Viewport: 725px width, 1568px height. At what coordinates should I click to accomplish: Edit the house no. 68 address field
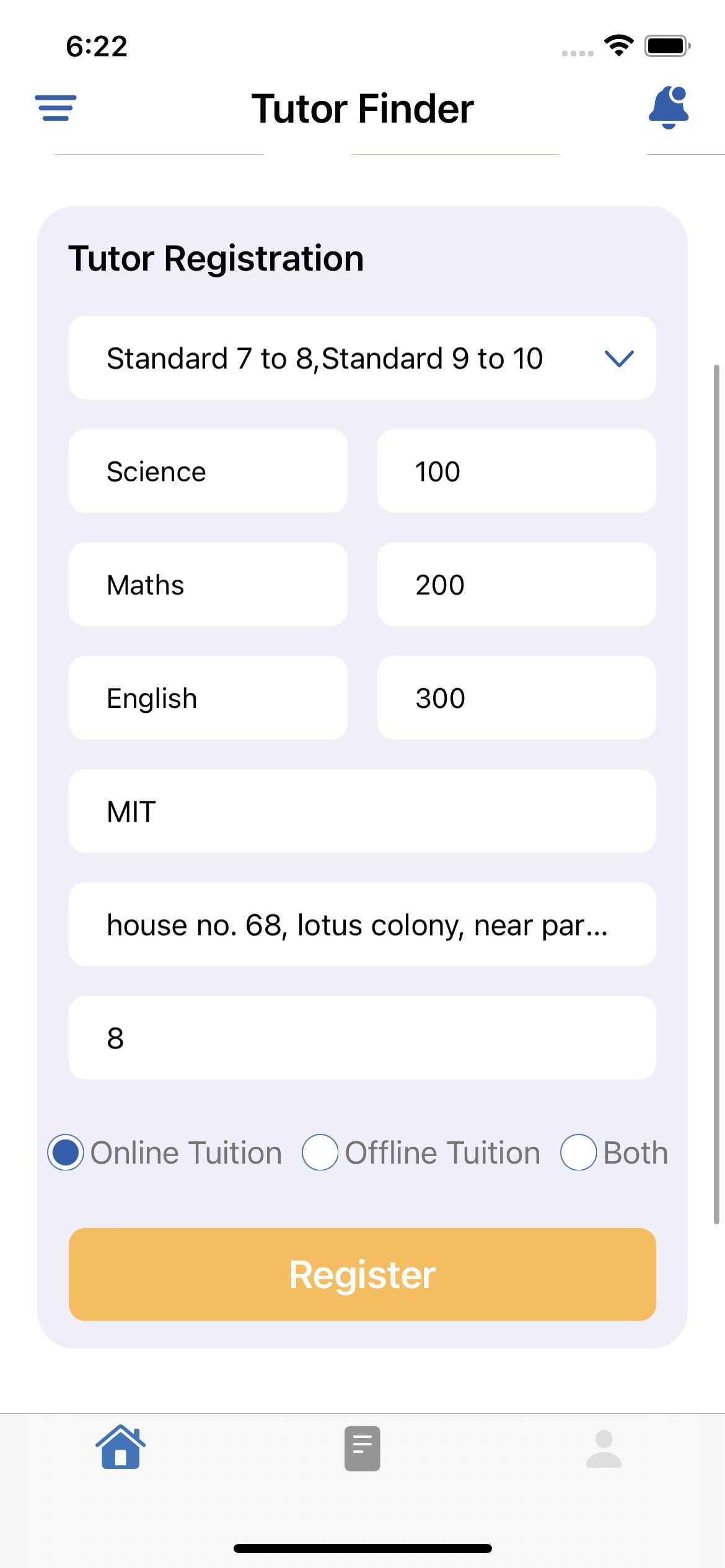click(362, 925)
